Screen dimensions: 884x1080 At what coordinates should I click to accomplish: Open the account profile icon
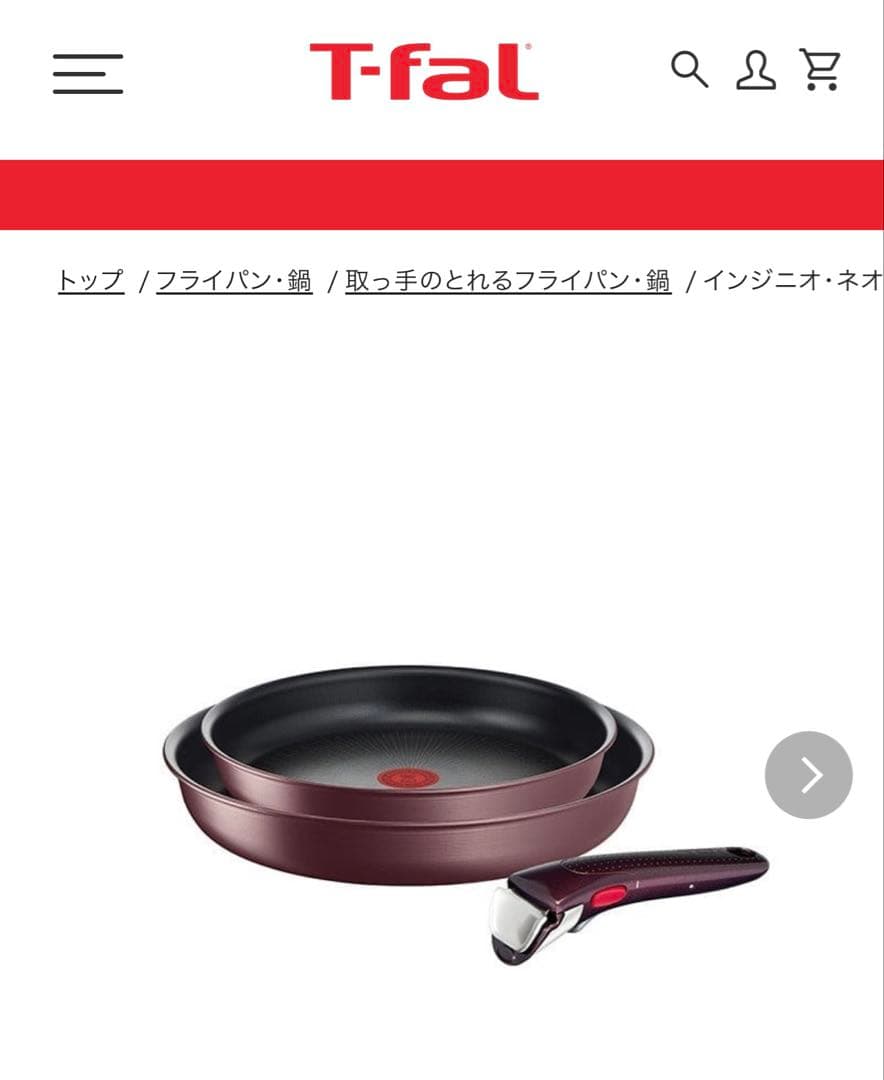(755, 71)
